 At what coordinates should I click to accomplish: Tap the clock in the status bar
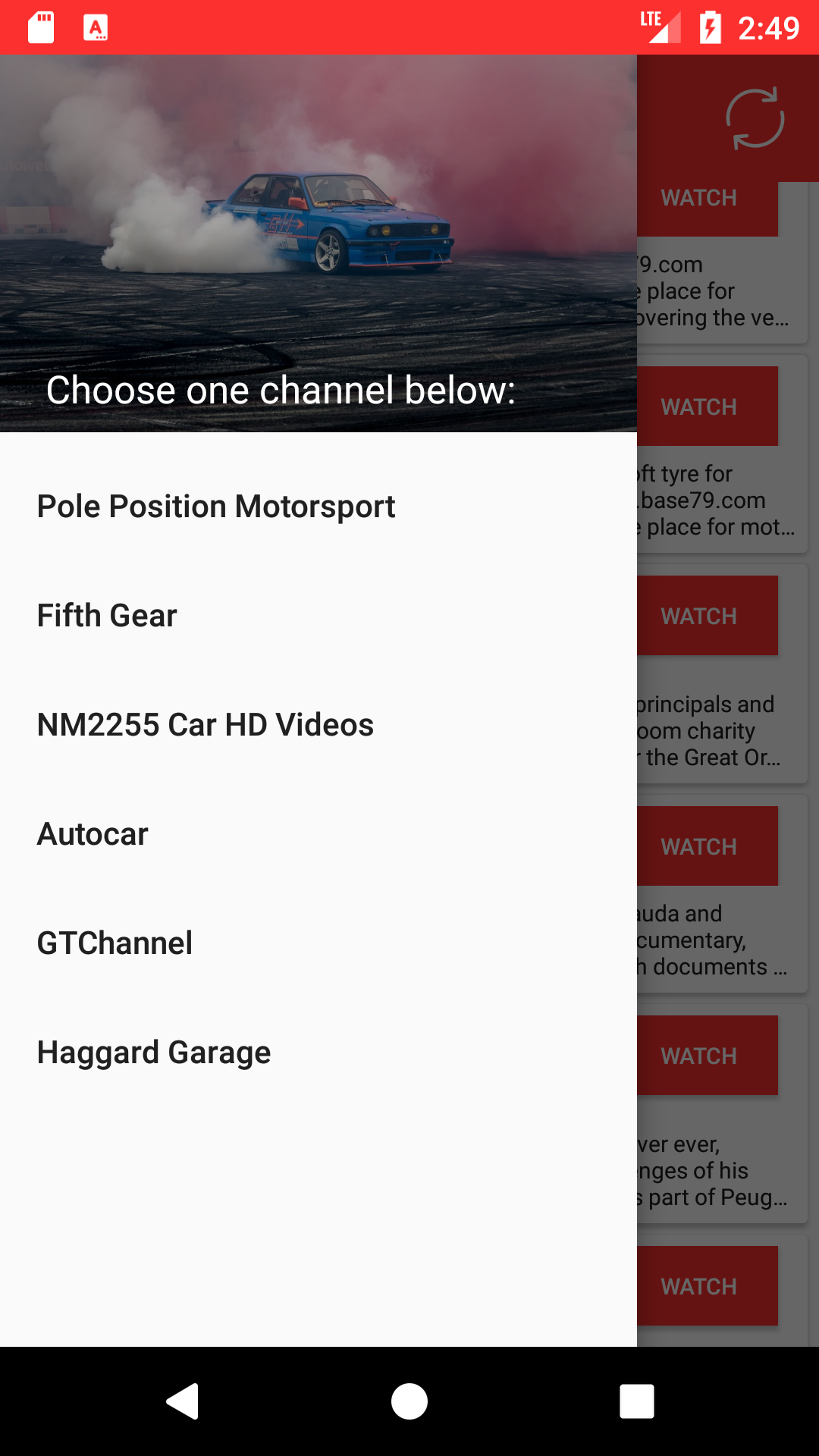click(x=766, y=27)
